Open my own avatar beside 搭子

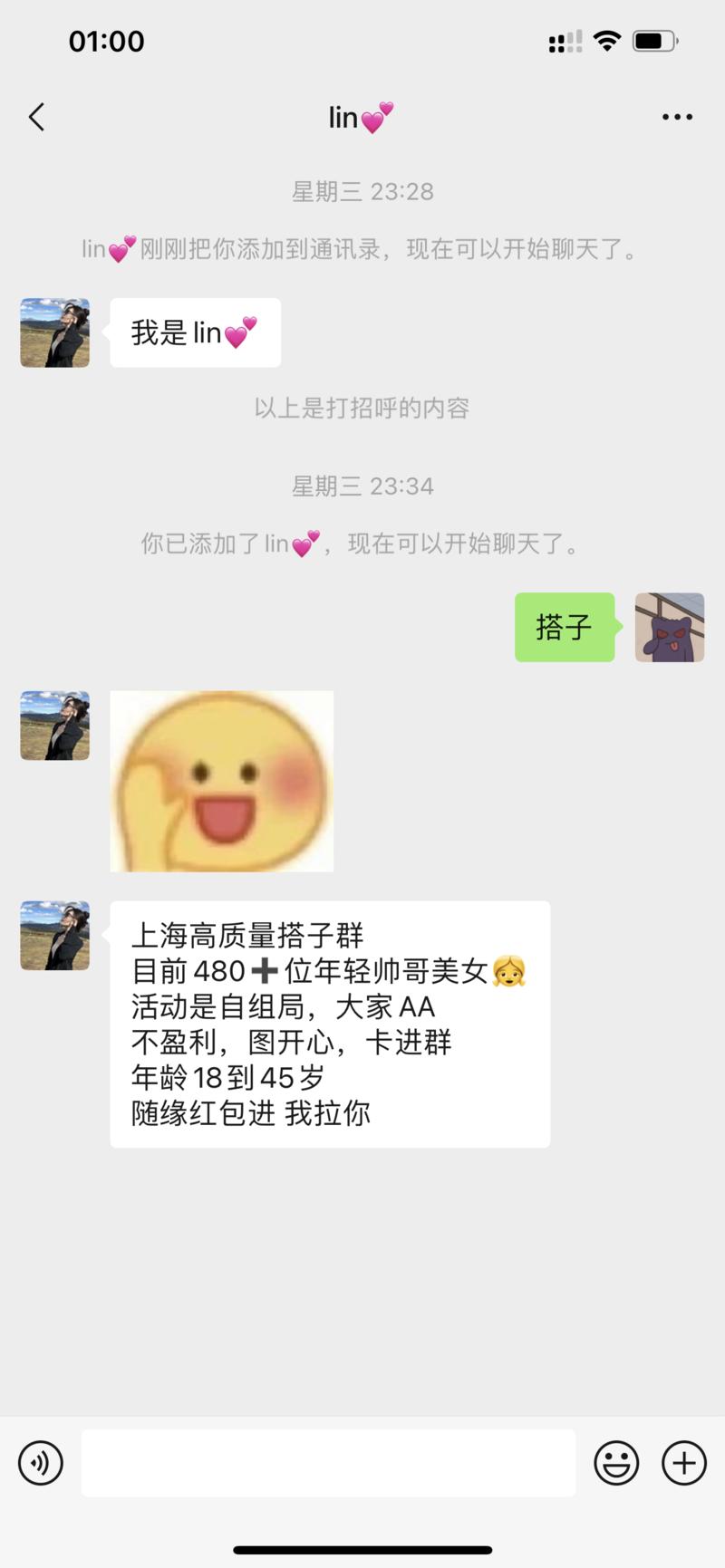coord(669,627)
